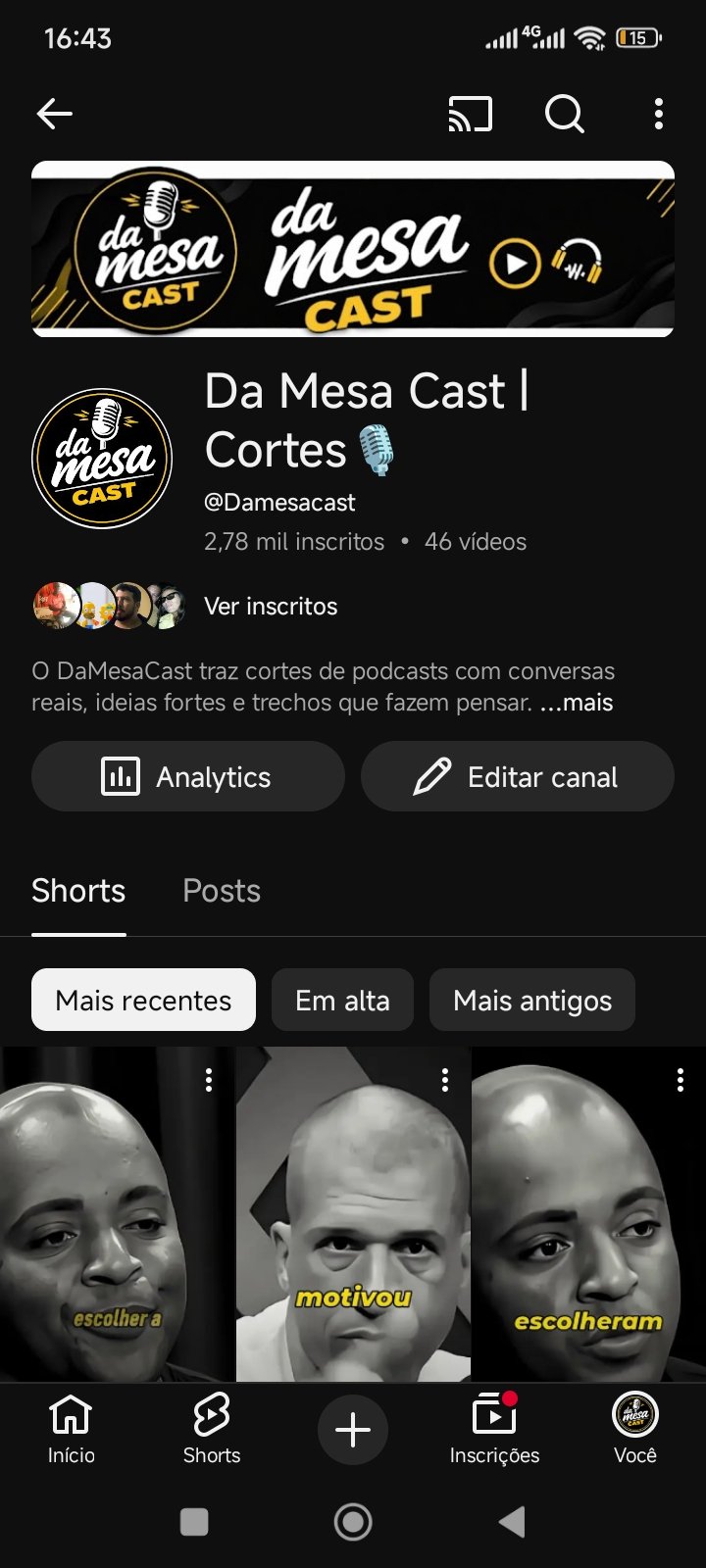
Task: Open search on the channel page
Action: [x=564, y=115]
